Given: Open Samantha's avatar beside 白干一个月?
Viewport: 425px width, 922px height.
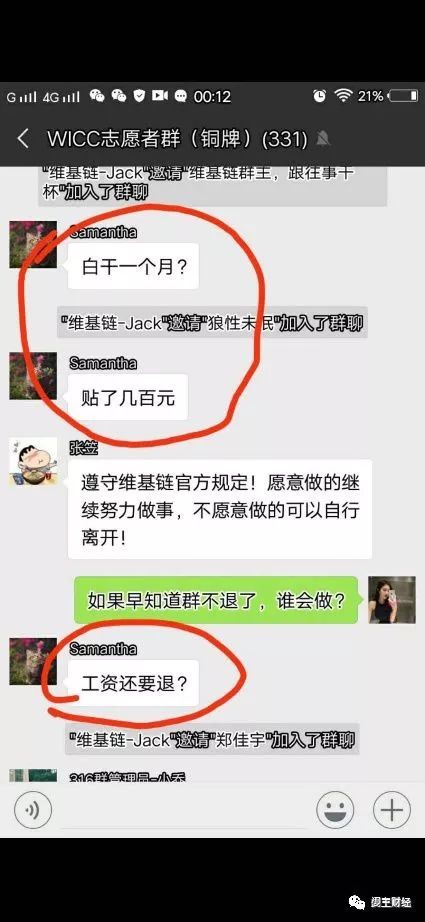Looking at the screenshot, I should (33, 245).
